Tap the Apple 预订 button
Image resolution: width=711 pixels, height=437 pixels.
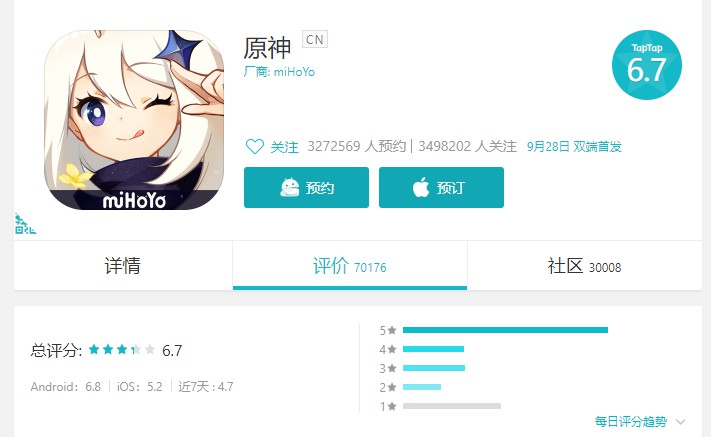click(440, 188)
